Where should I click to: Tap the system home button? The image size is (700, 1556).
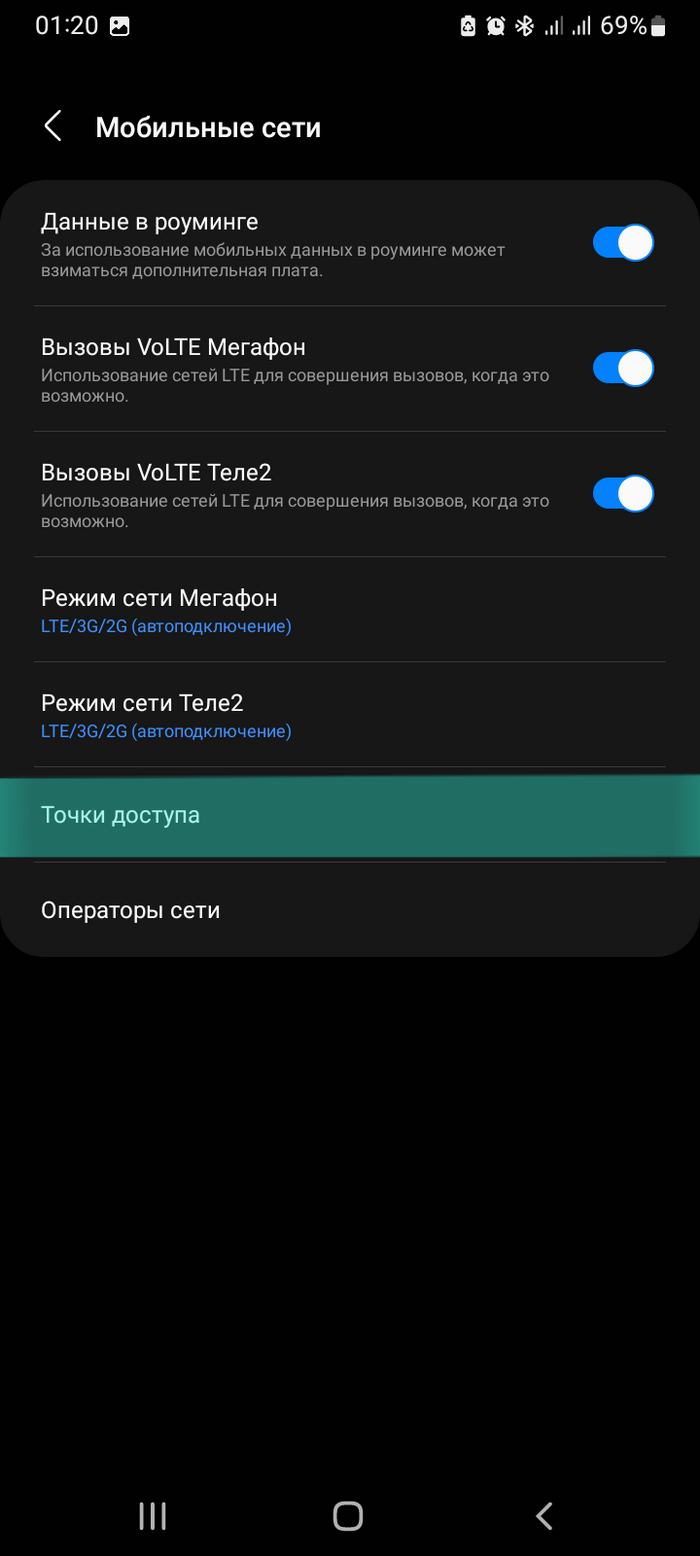pos(348,1515)
